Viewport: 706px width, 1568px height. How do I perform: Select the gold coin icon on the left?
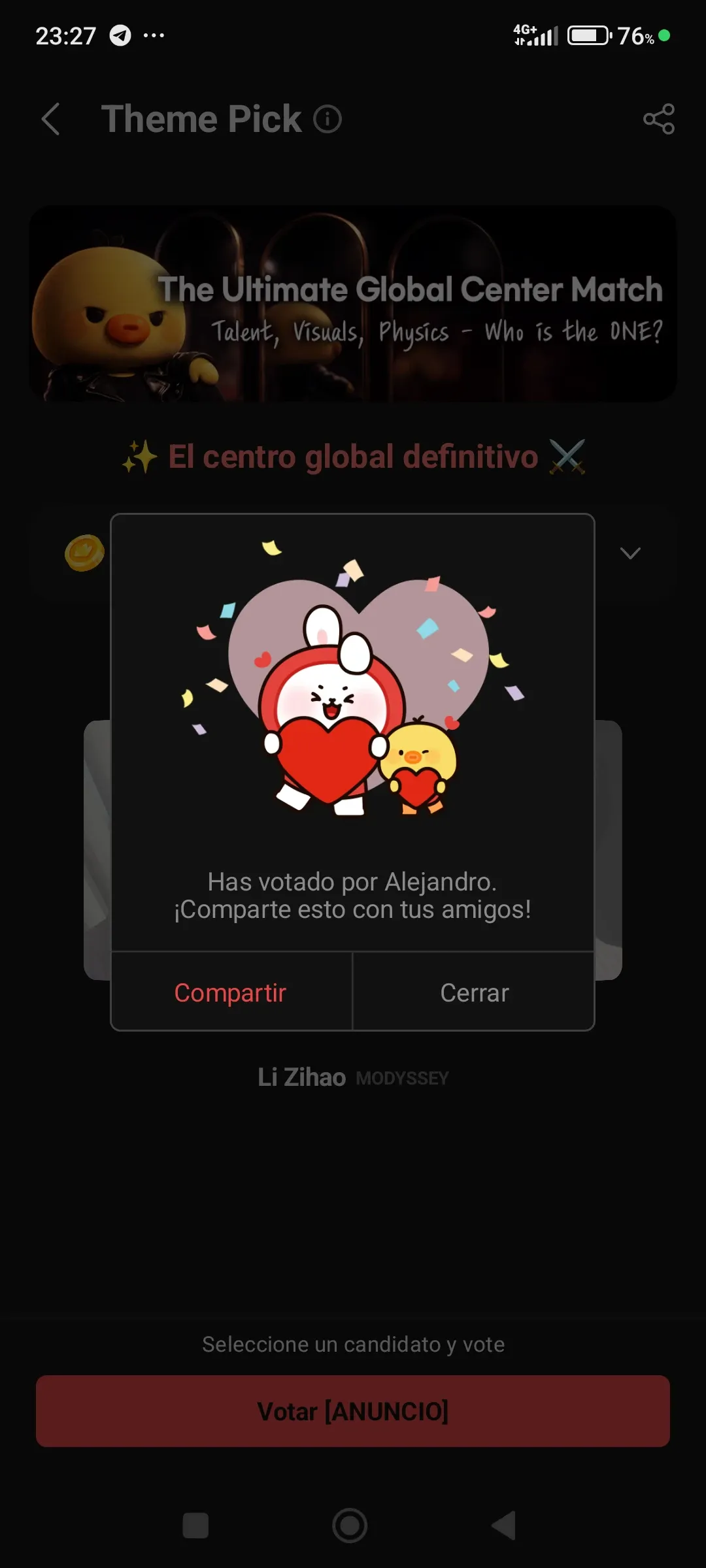coord(85,552)
